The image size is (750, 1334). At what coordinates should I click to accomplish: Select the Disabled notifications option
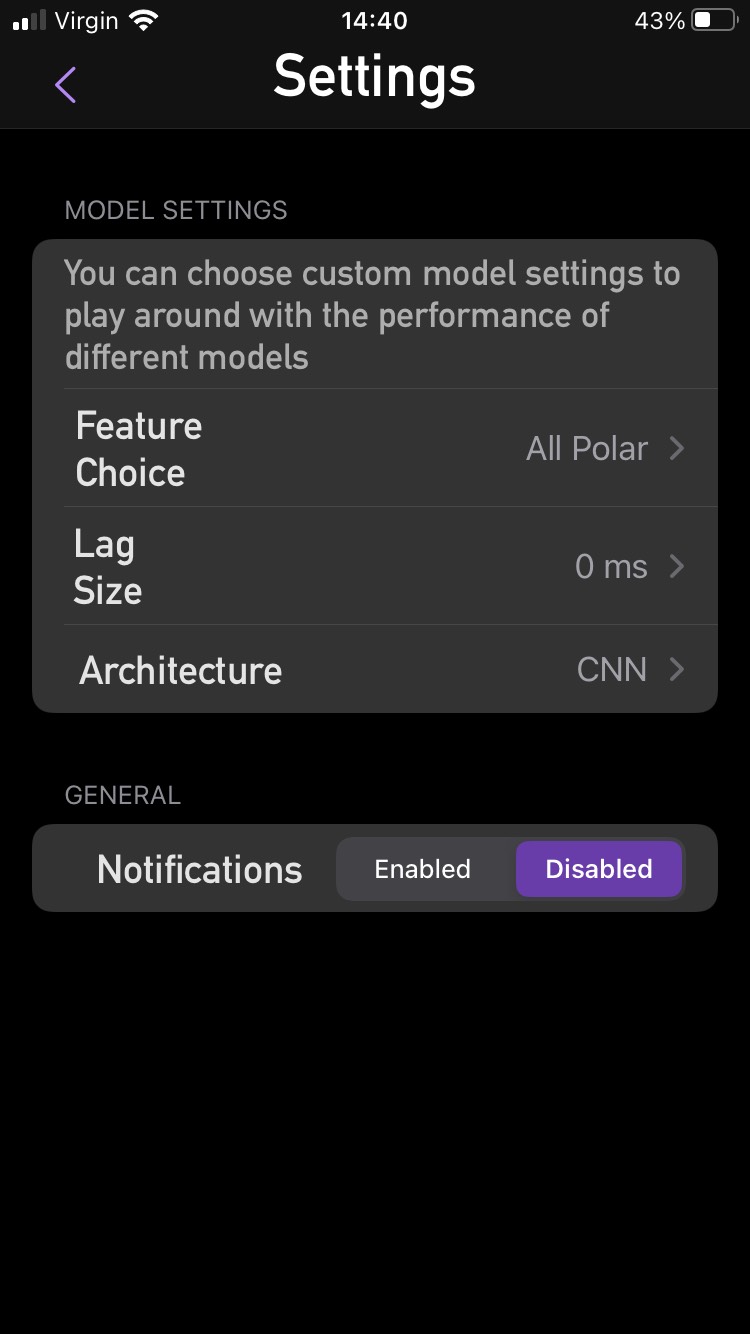click(599, 869)
